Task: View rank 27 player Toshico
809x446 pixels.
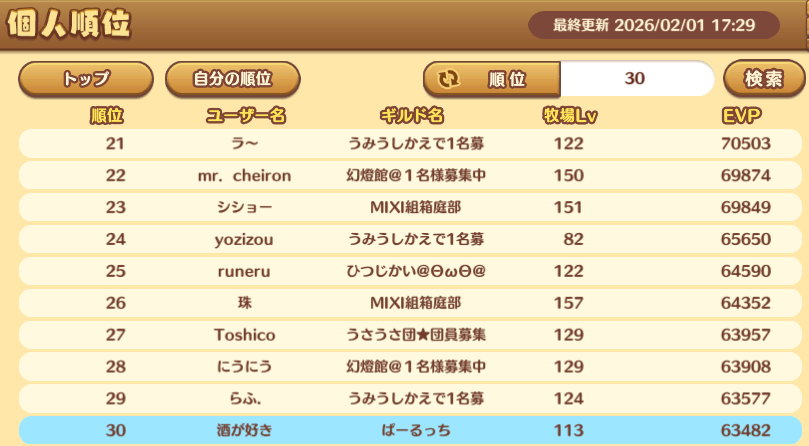Action: pos(245,335)
